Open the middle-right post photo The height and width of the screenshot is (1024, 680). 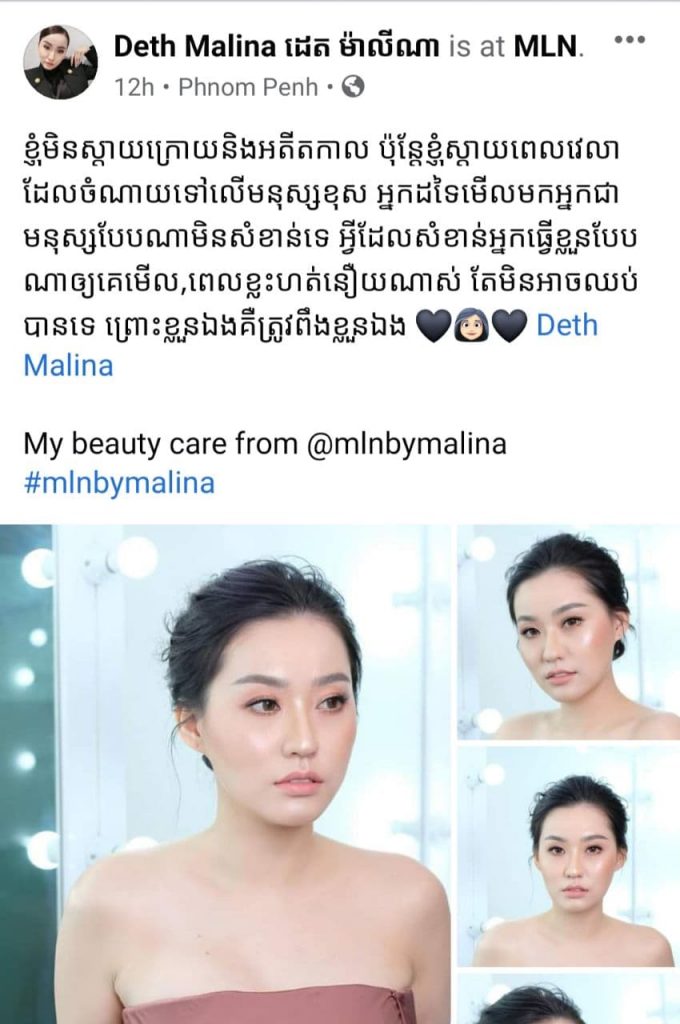point(568,856)
